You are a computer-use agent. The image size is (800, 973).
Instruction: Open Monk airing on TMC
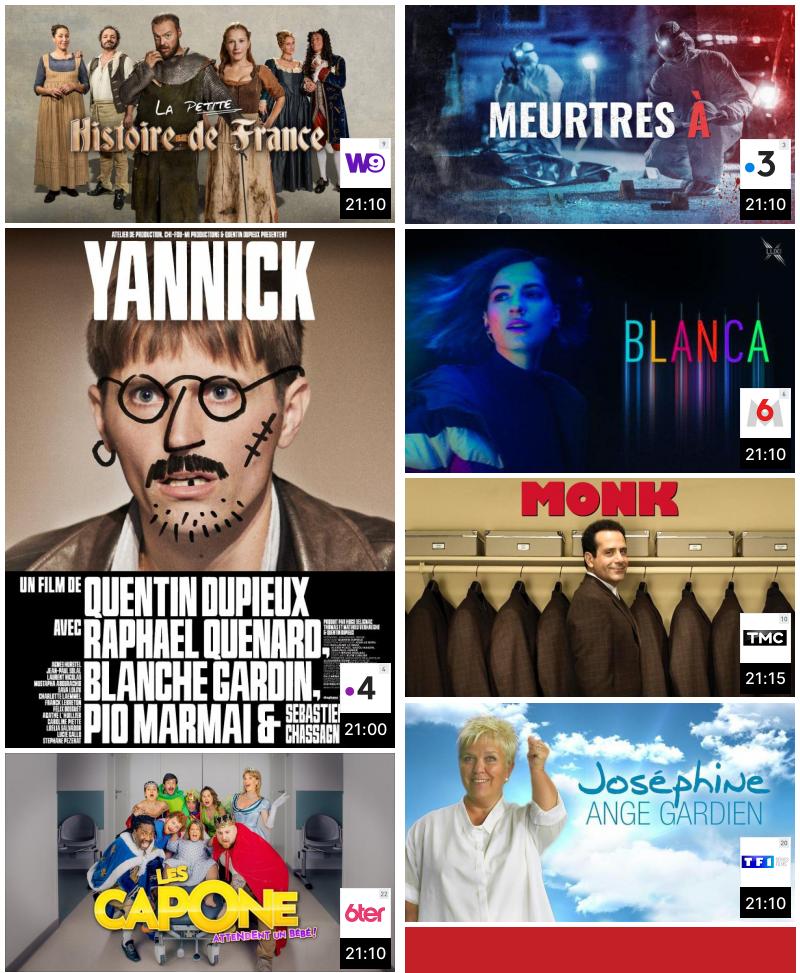click(x=599, y=587)
